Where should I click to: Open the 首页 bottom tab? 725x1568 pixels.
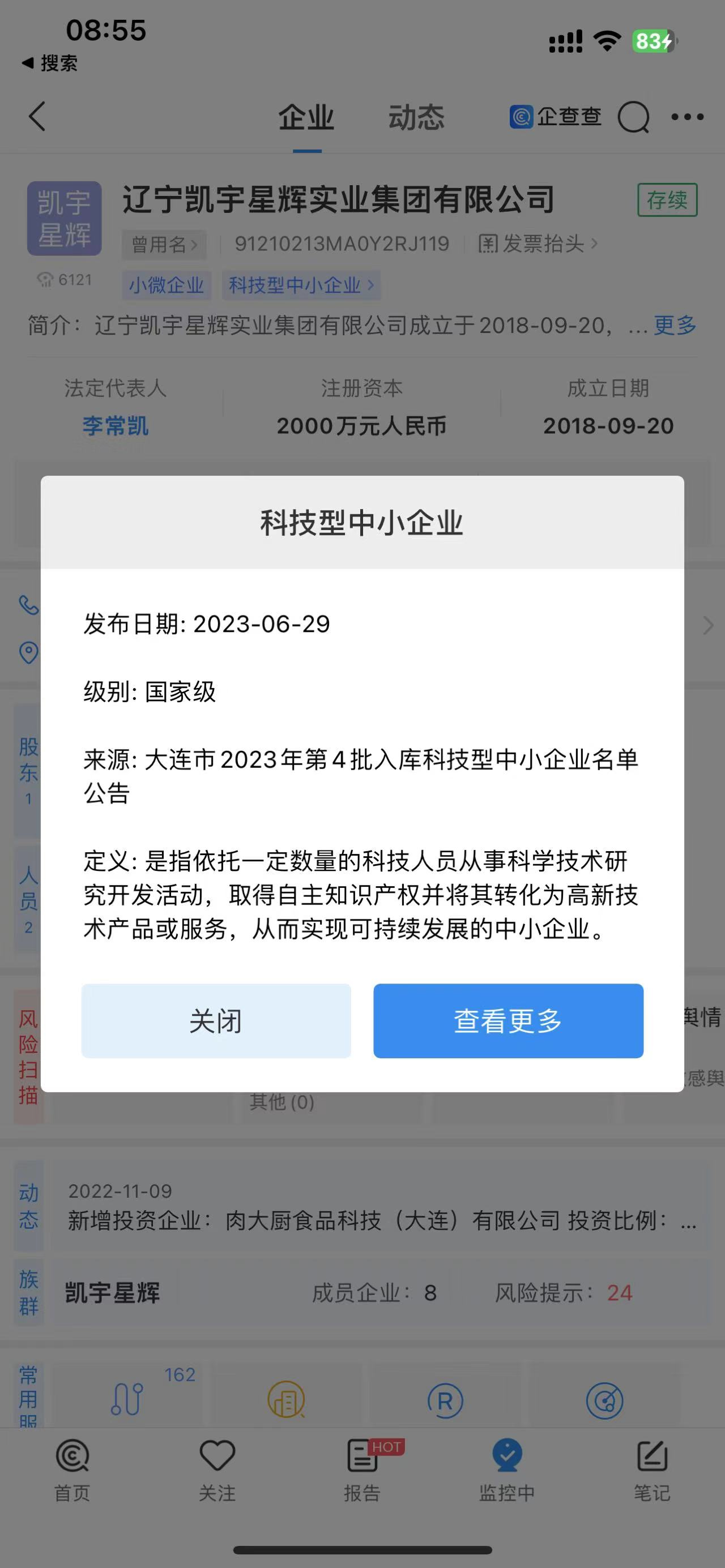tap(72, 1471)
